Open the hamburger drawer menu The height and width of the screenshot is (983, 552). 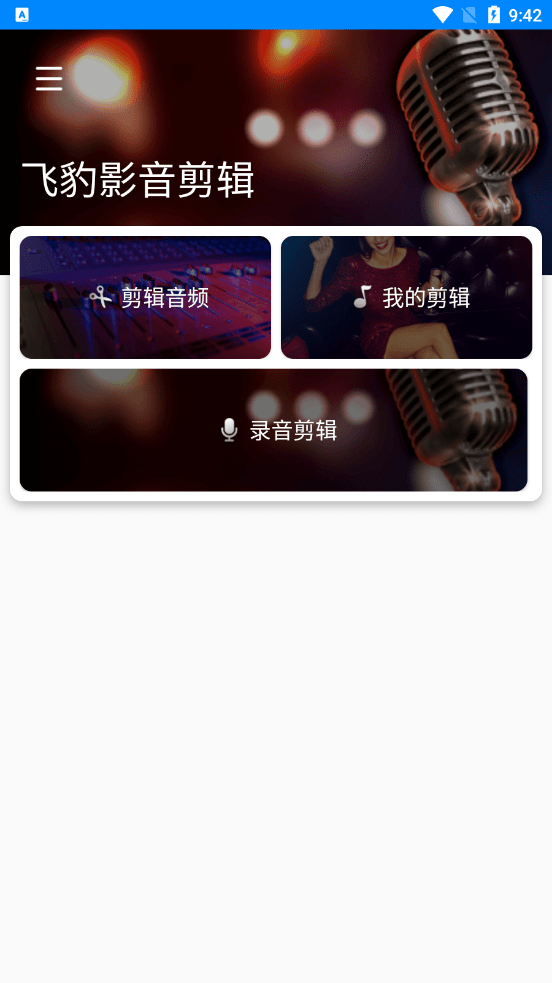[x=49, y=78]
